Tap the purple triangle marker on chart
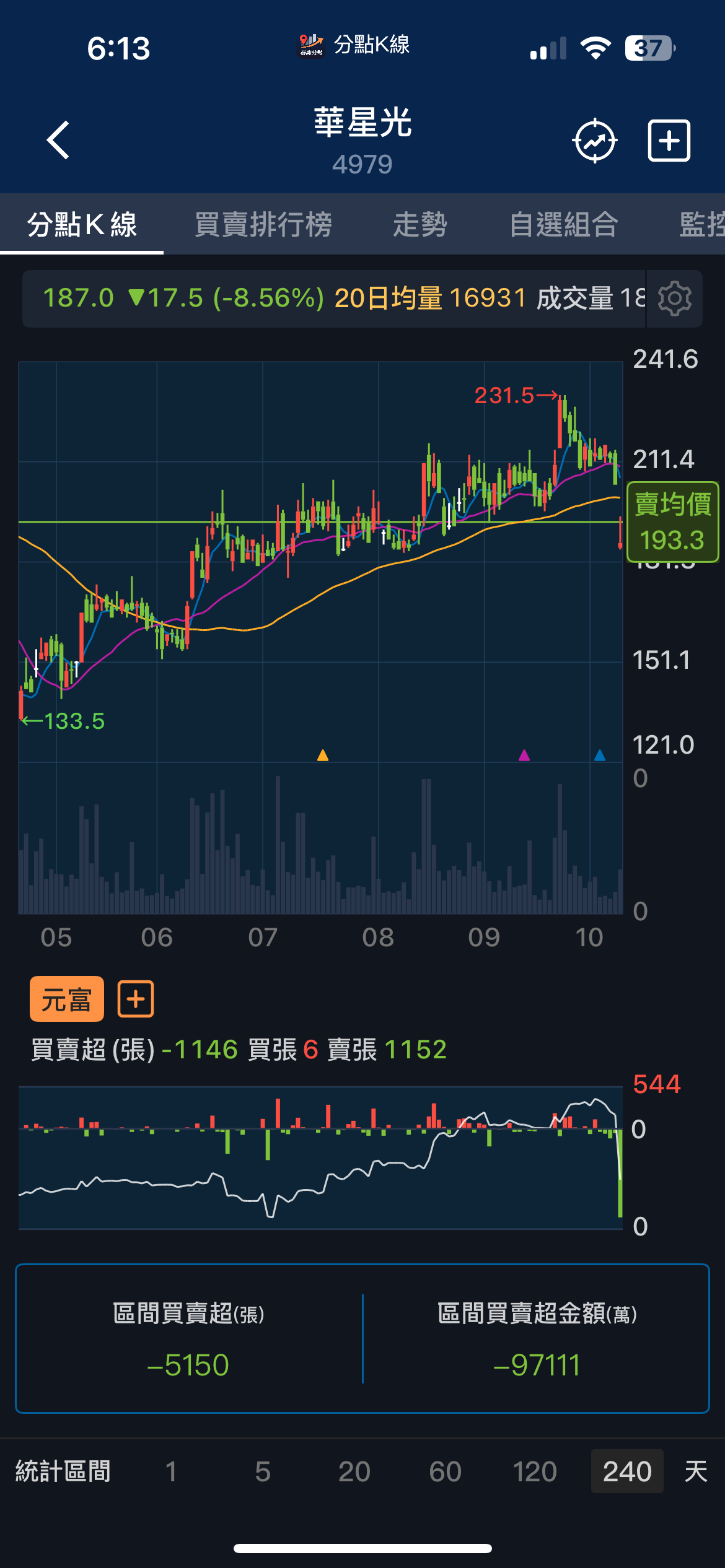 524,755
